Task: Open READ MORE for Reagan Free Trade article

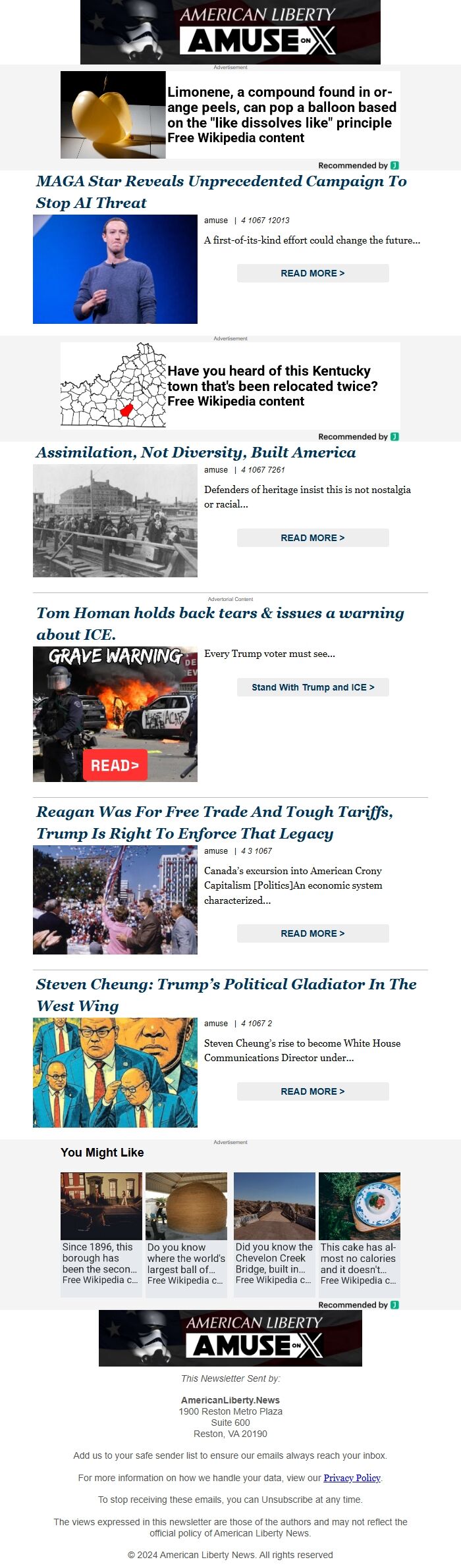Action: [313, 933]
